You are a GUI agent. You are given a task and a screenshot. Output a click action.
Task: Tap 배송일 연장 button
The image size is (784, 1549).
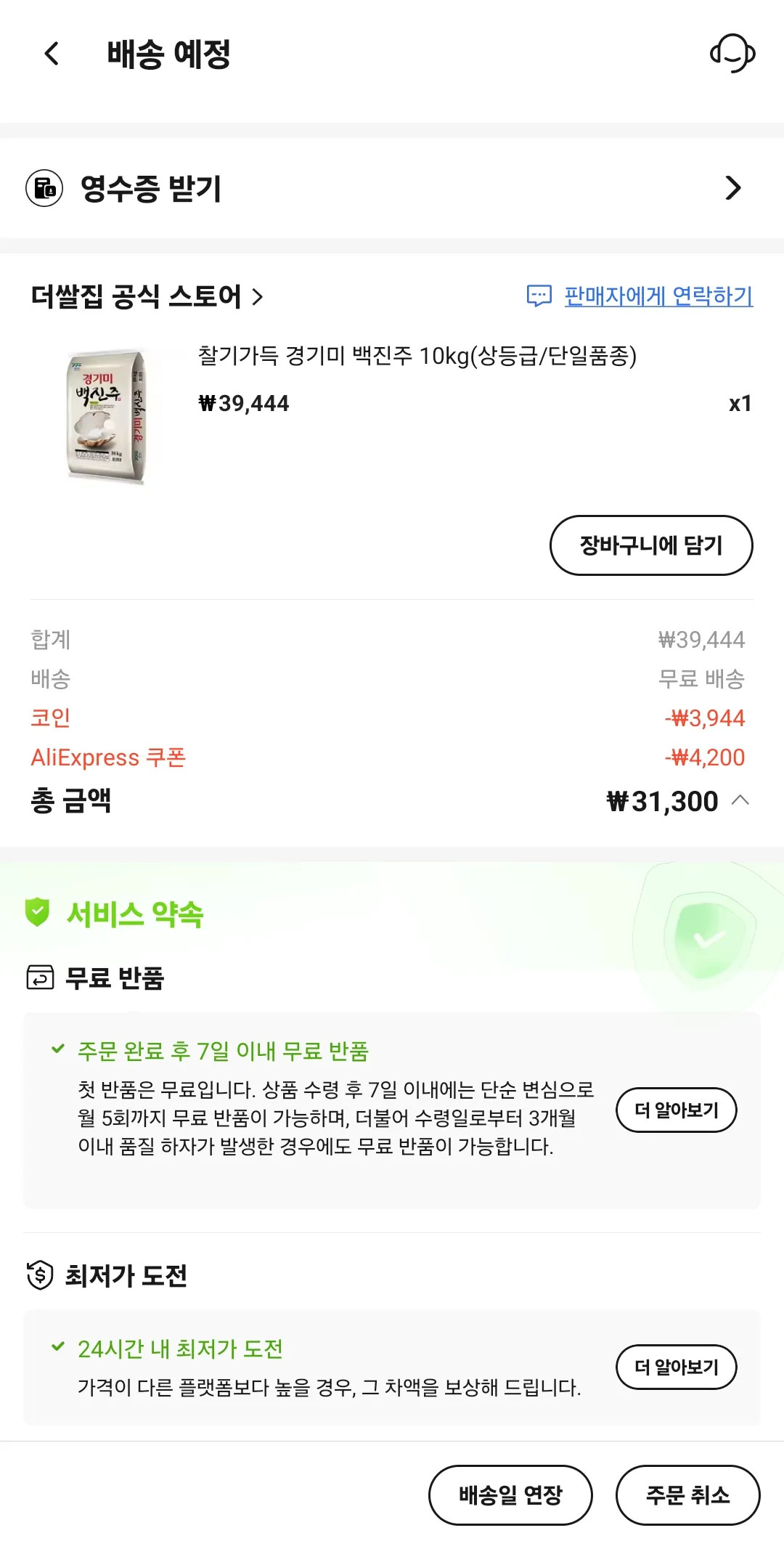(510, 1495)
